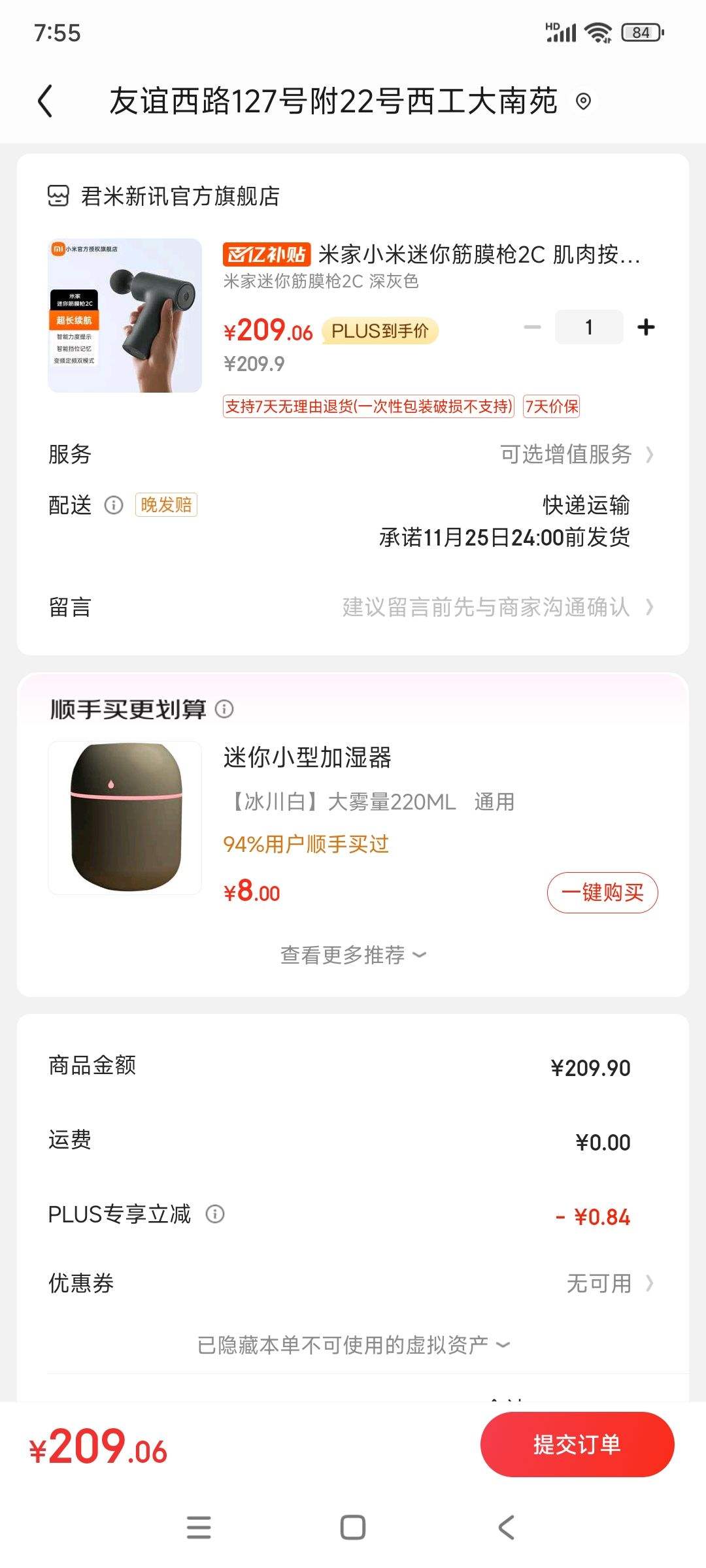This screenshot has height=1568, width=706.
Task: Decrease quantity with the minus button
Action: (x=533, y=327)
